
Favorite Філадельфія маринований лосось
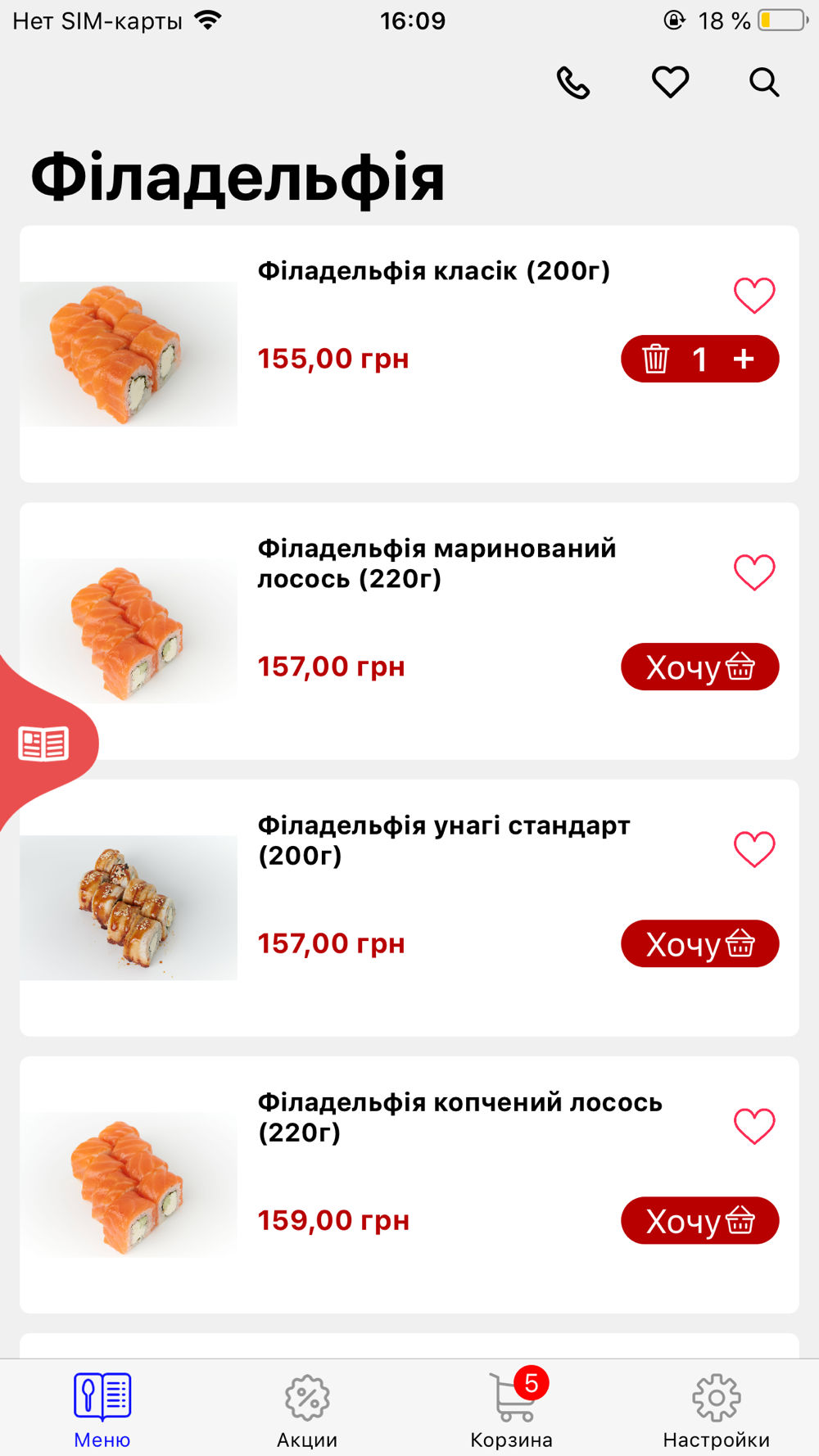tap(754, 572)
